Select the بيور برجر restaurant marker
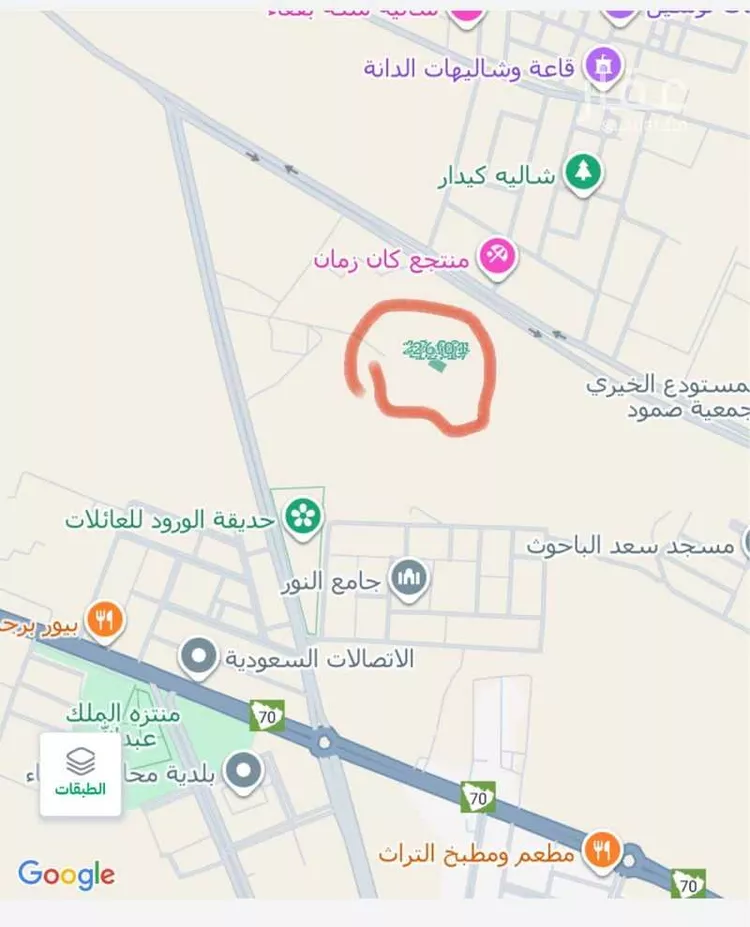Screen dimensions: 750x927 tap(103, 619)
